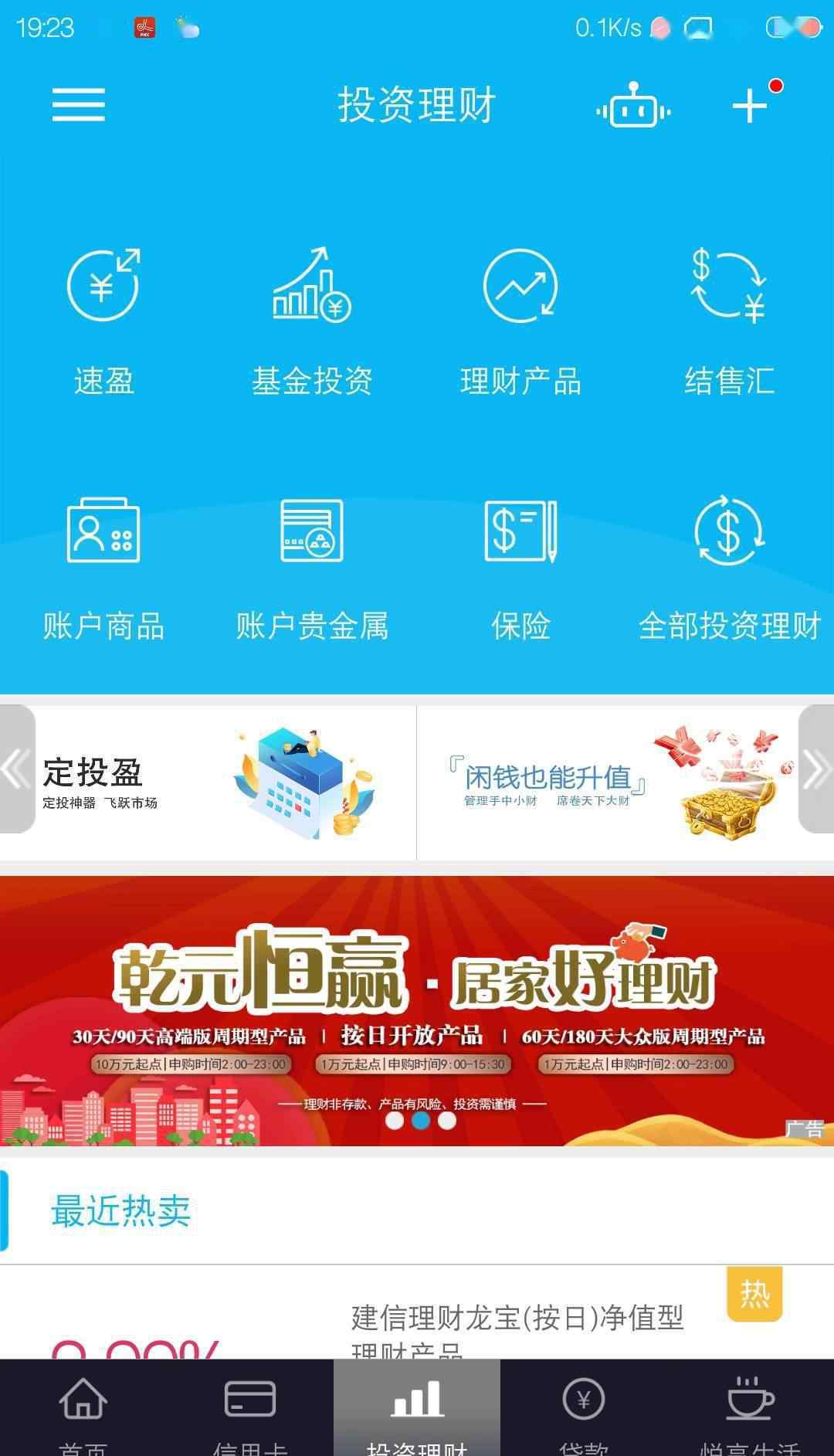Switch to the 信用卡 tab
Screen dimensions: 834x1456
pos(250,1408)
